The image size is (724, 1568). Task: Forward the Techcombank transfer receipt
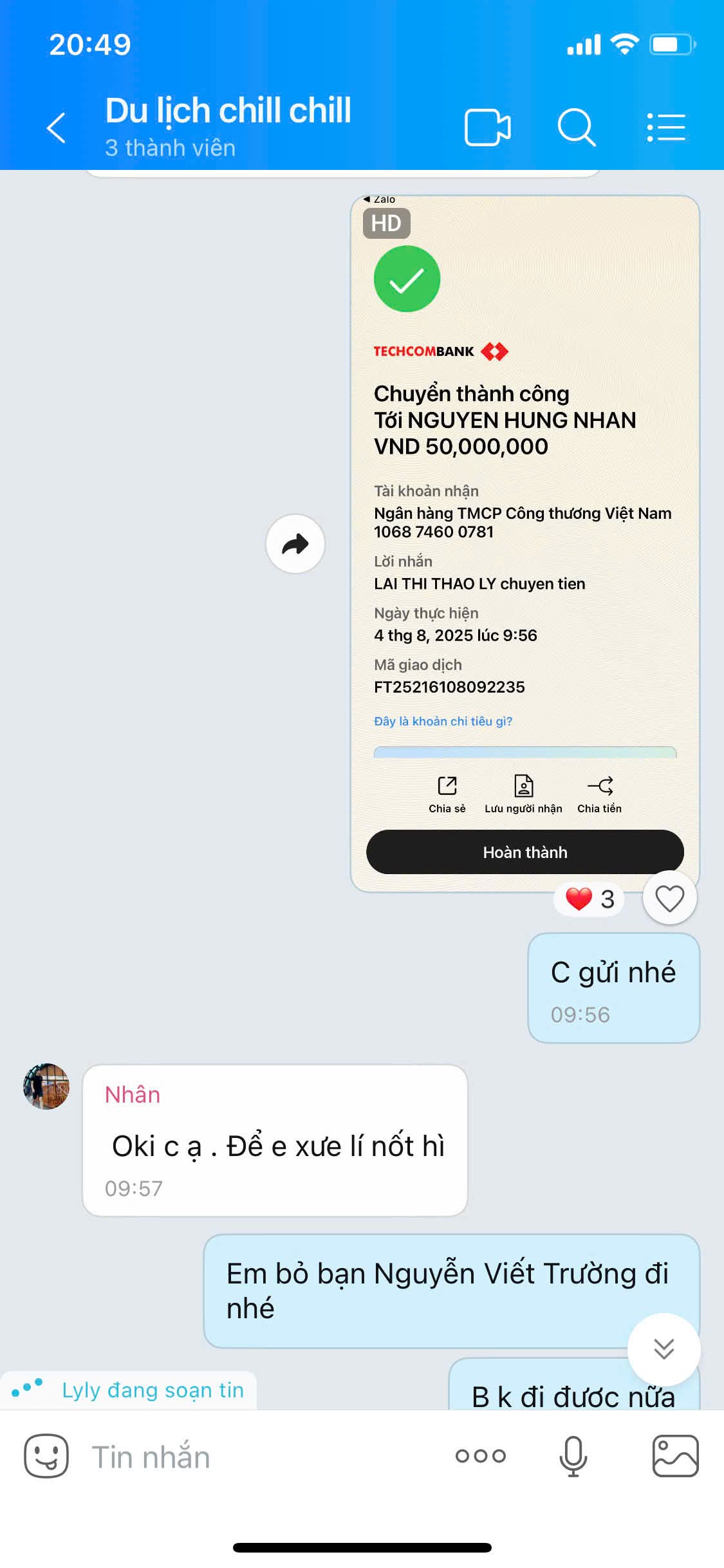click(x=295, y=544)
